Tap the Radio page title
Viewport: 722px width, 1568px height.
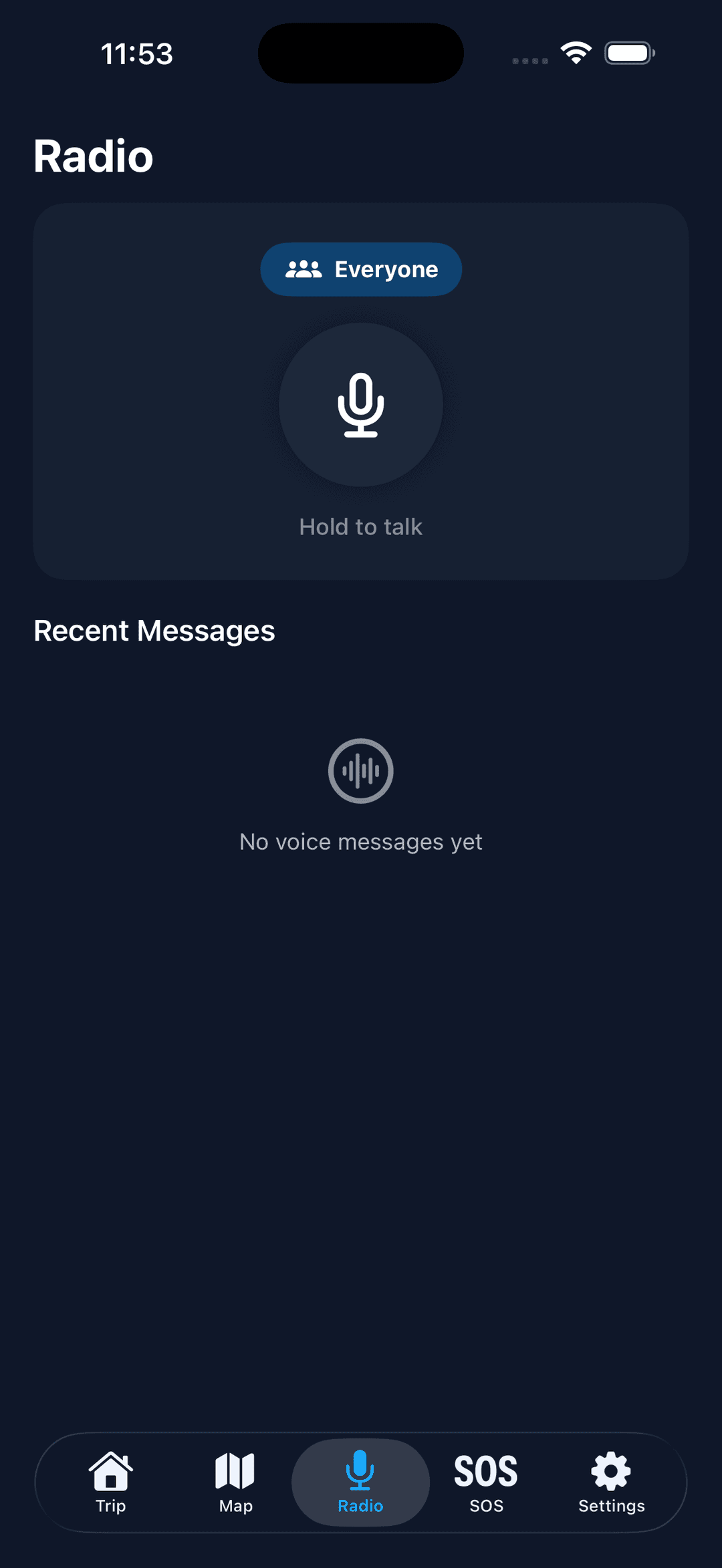click(x=93, y=156)
